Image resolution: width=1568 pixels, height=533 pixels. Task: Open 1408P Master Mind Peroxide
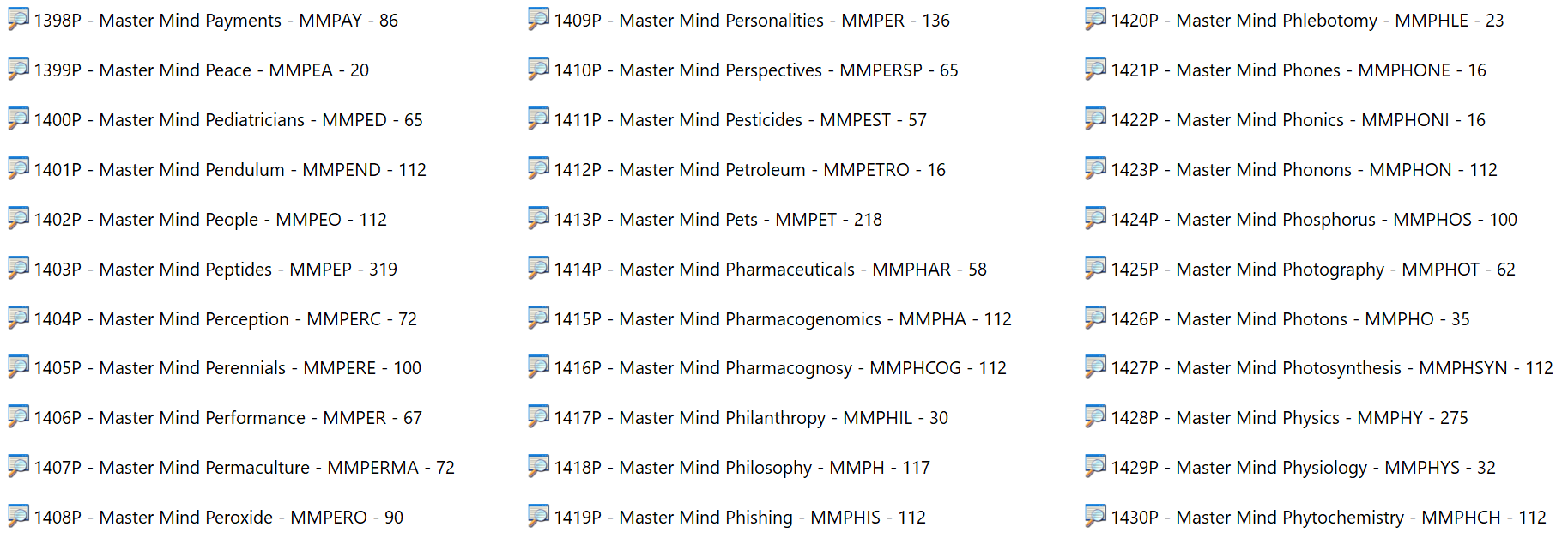[218, 518]
